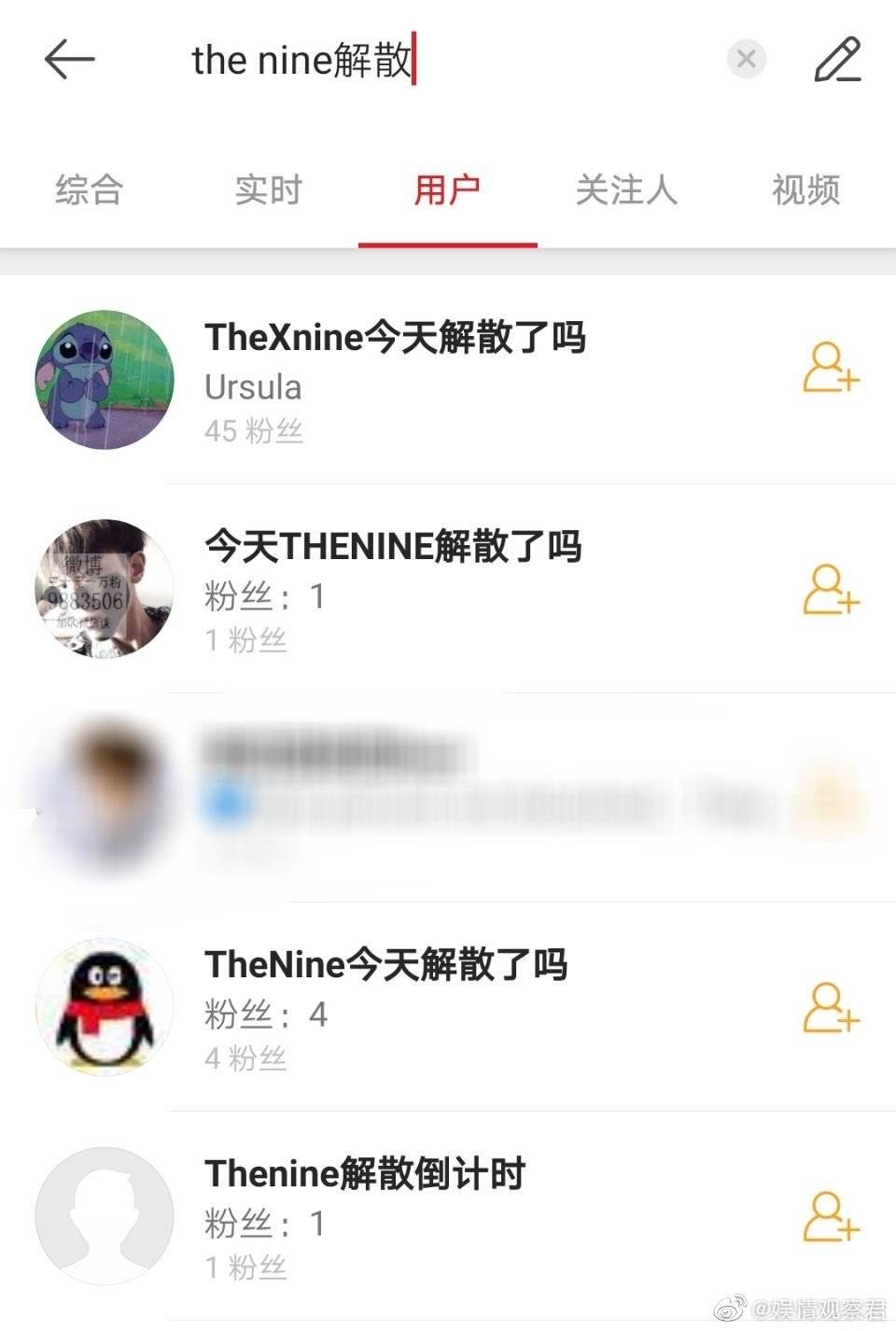The image size is (896, 1331).
Task: Tap the QQ penguin avatar
Action: pyautogui.click(x=104, y=1008)
